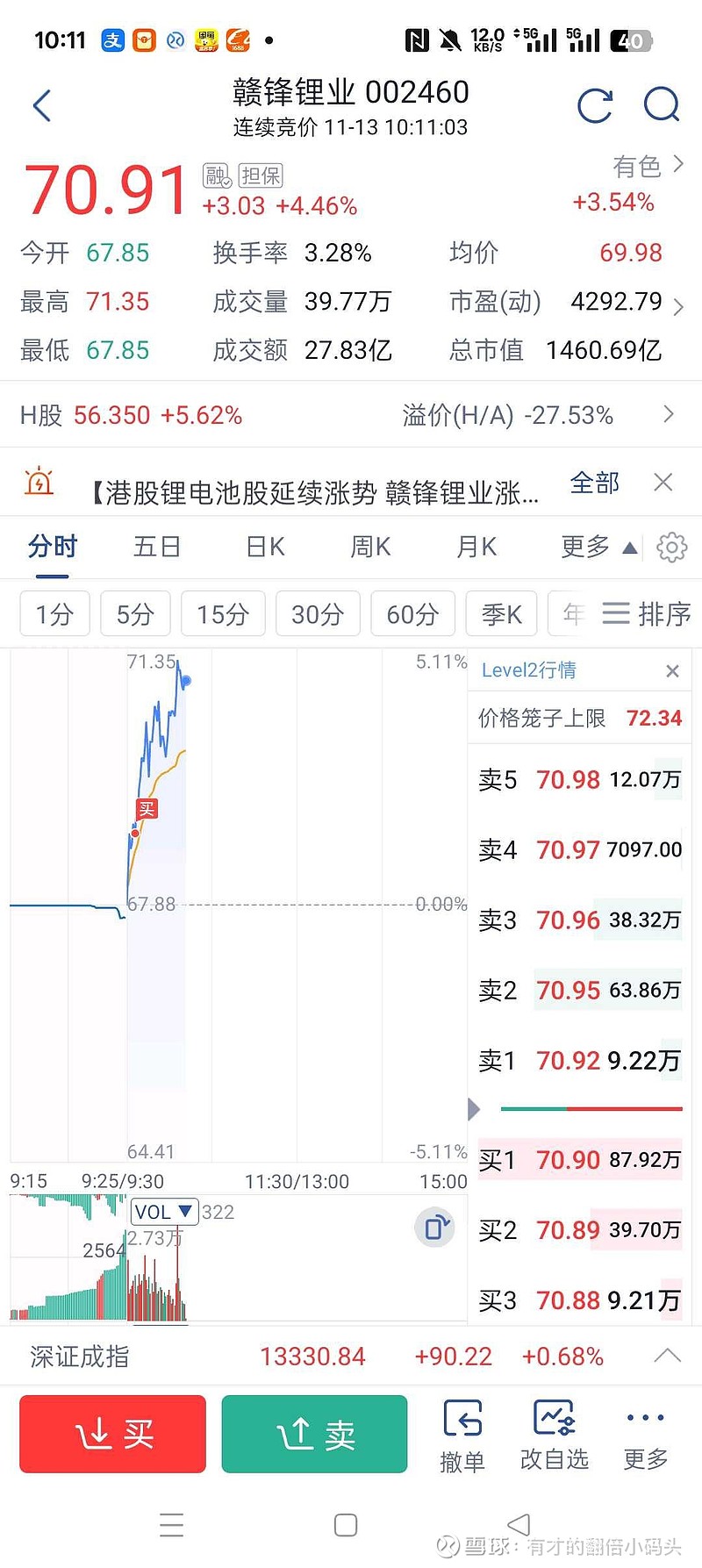Image resolution: width=702 pixels, height=1568 pixels.
Task: Switch to the 日K daily chart tab
Action: pos(262,547)
